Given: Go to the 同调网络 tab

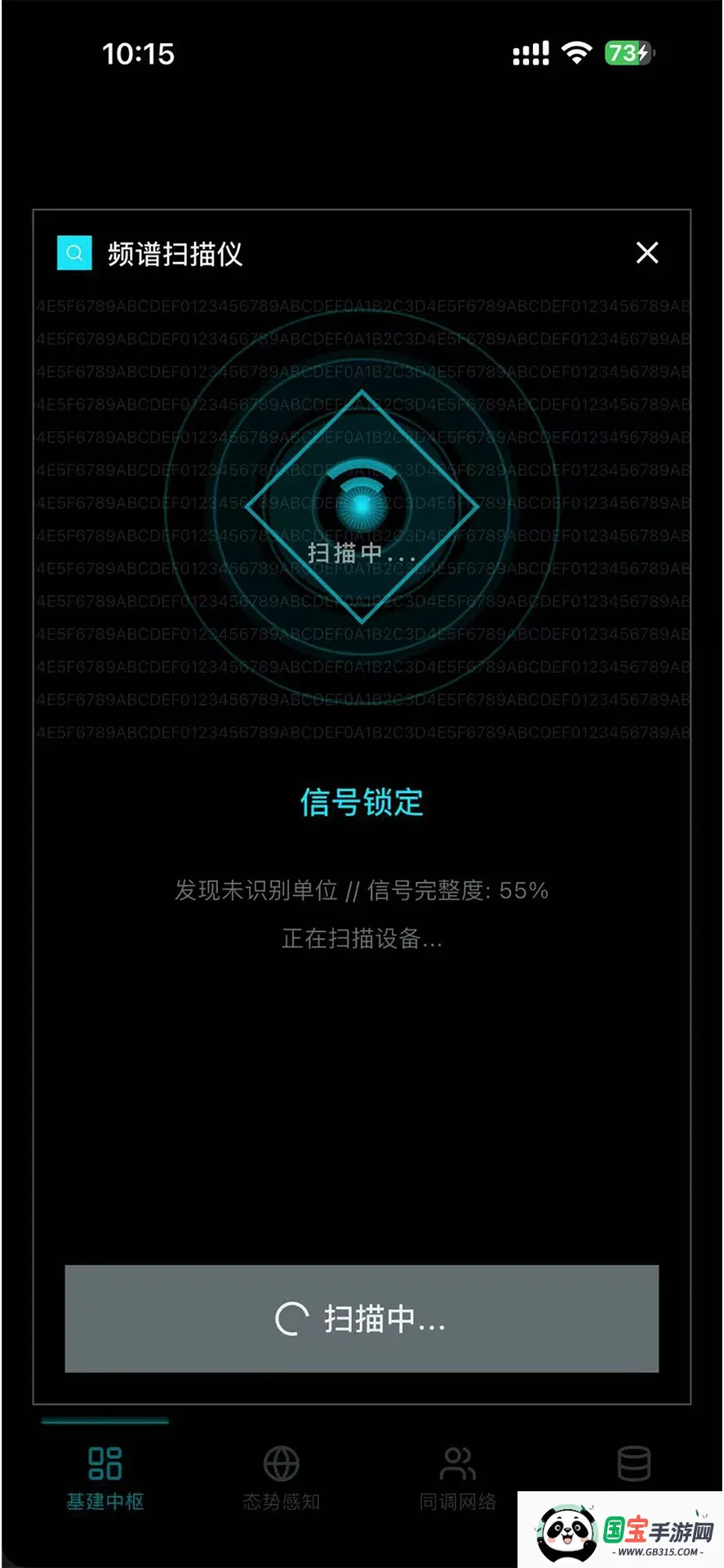Looking at the screenshot, I should 458,1477.
